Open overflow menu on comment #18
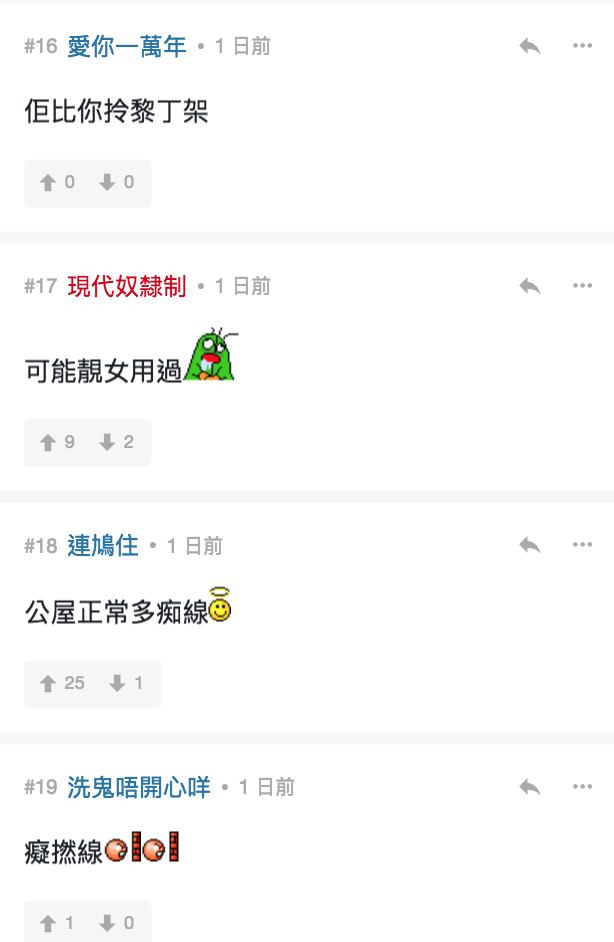The height and width of the screenshot is (942, 614). (x=582, y=546)
